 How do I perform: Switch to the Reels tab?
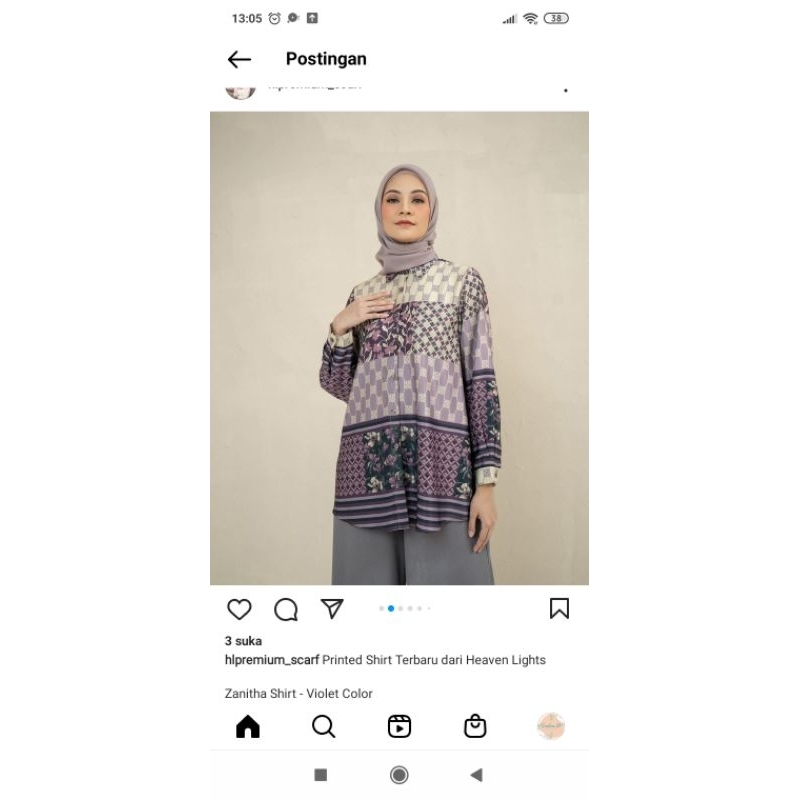[x=399, y=727]
